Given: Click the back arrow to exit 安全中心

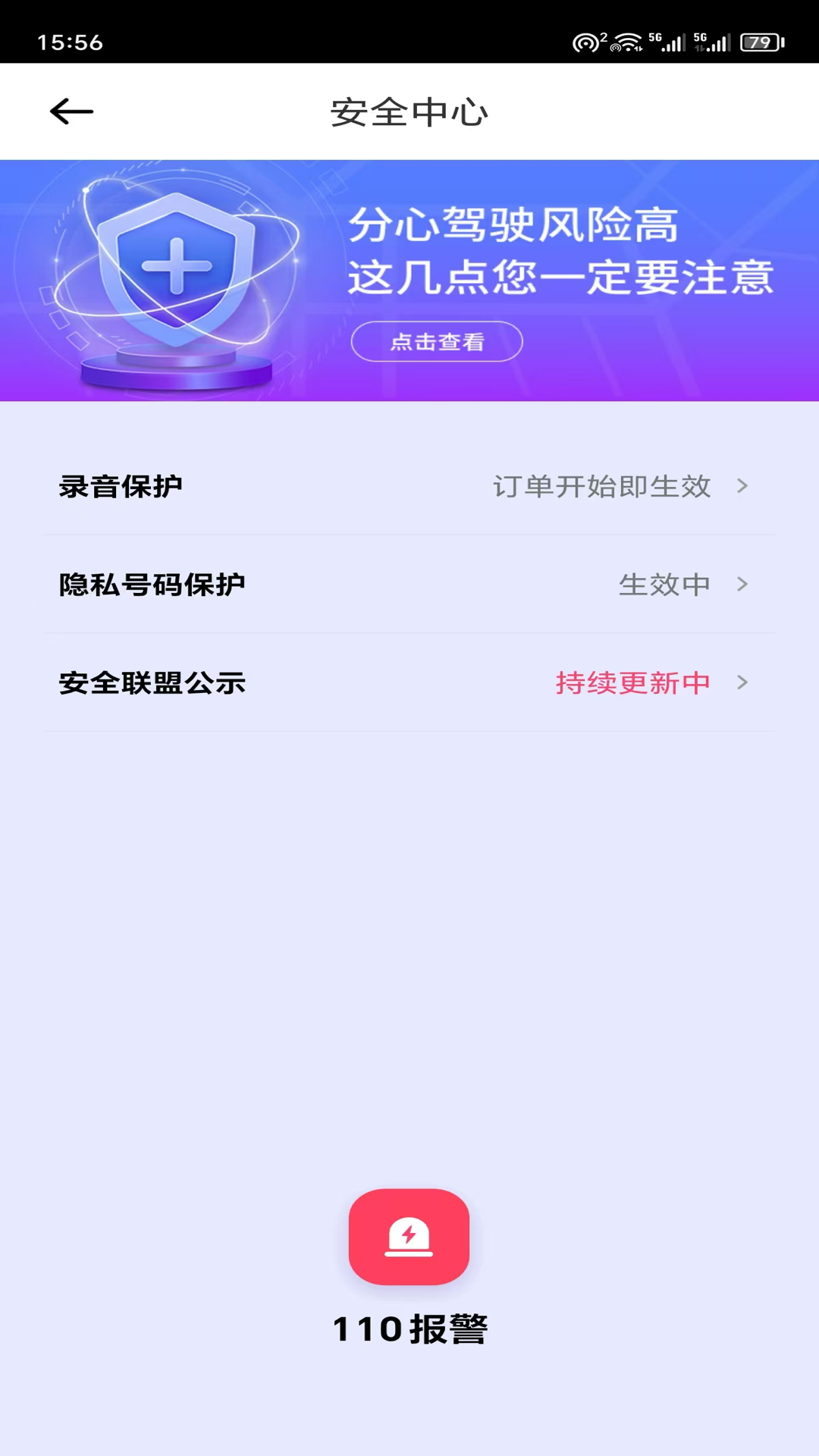Looking at the screenshot, I should pyautogui.click(x=71, y=111).
